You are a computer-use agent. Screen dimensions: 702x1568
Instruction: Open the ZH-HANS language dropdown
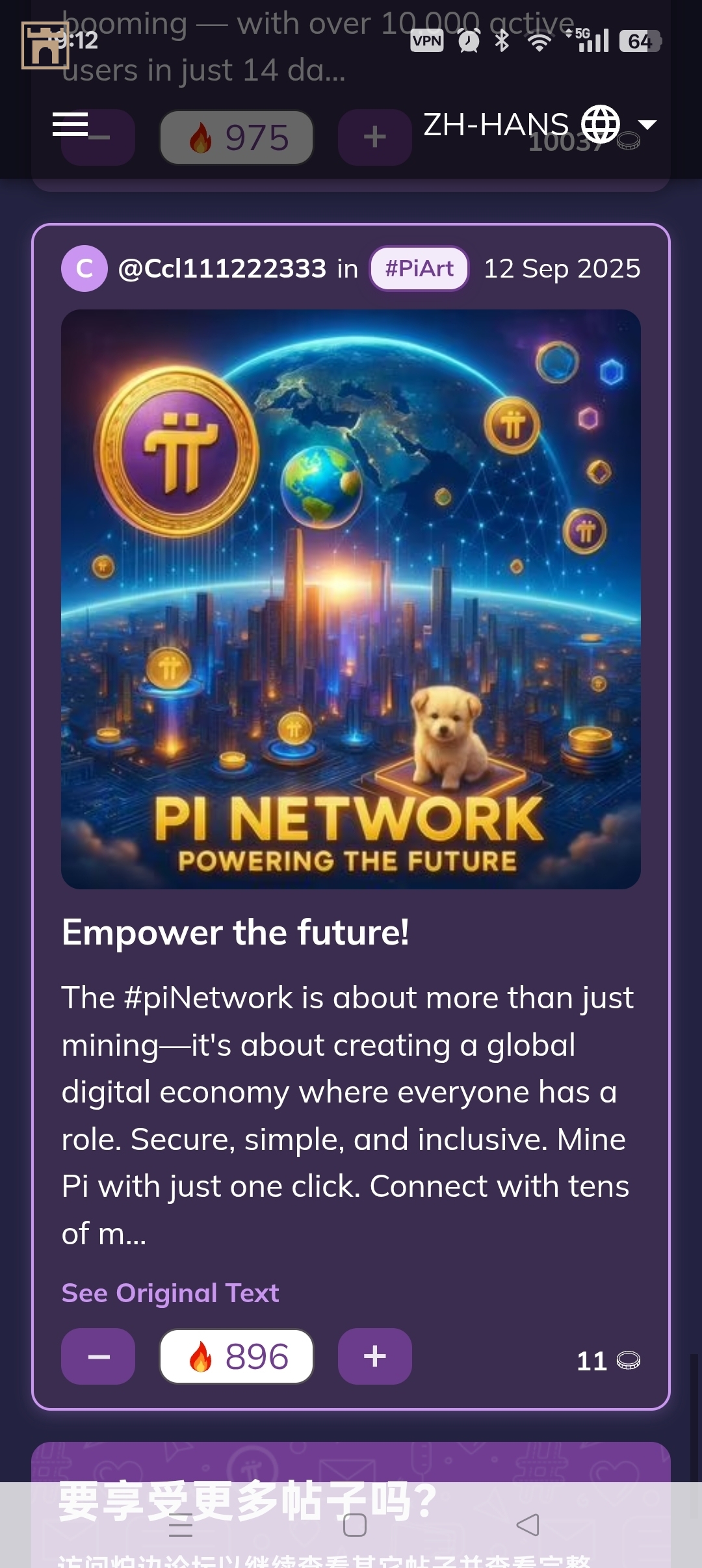pyautogui.click(x=539, y=124)
